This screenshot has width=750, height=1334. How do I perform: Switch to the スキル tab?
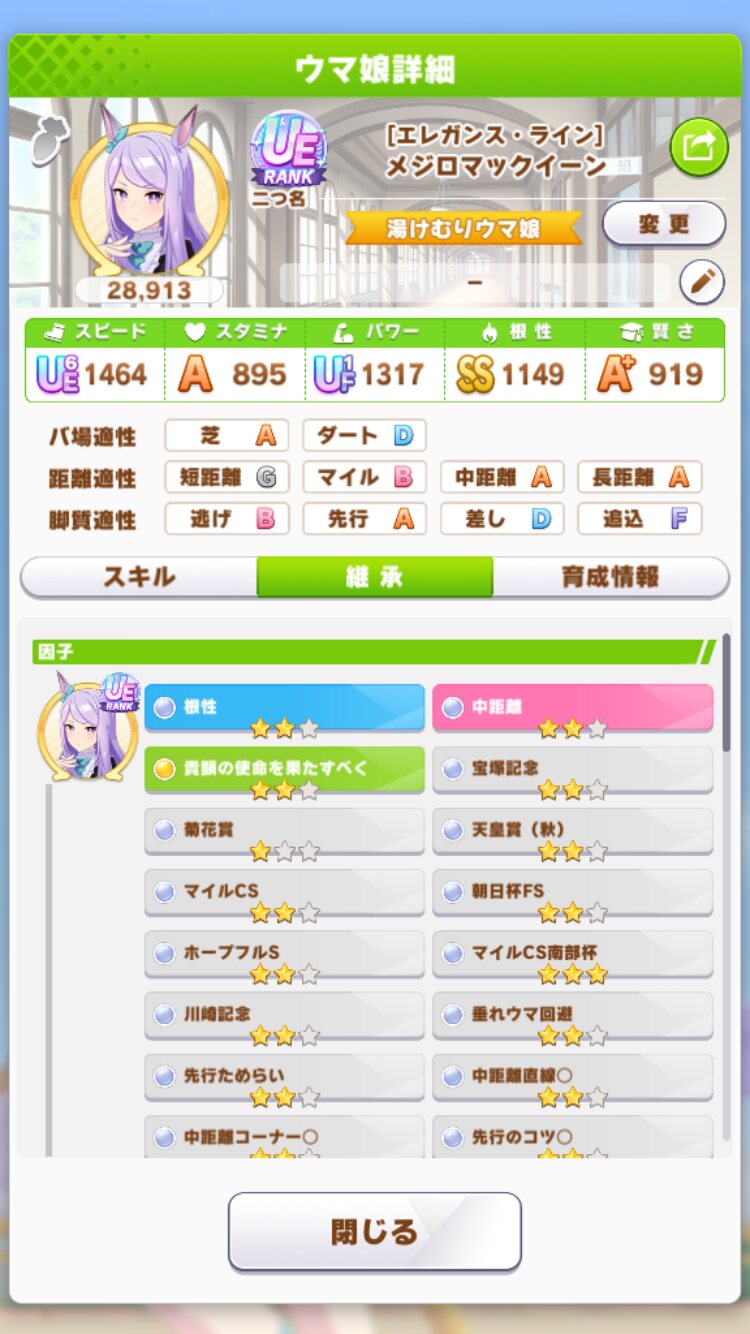139,577
